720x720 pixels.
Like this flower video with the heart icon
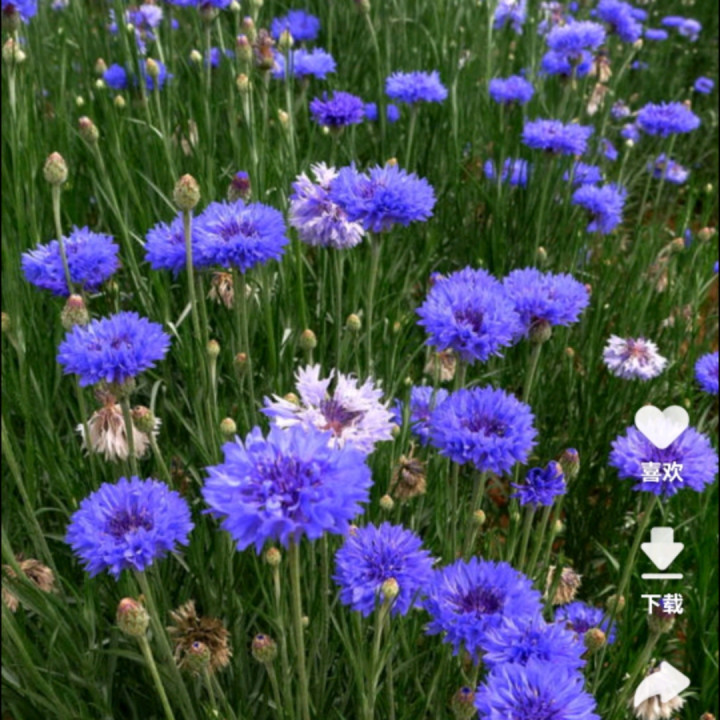coord(661,428)
